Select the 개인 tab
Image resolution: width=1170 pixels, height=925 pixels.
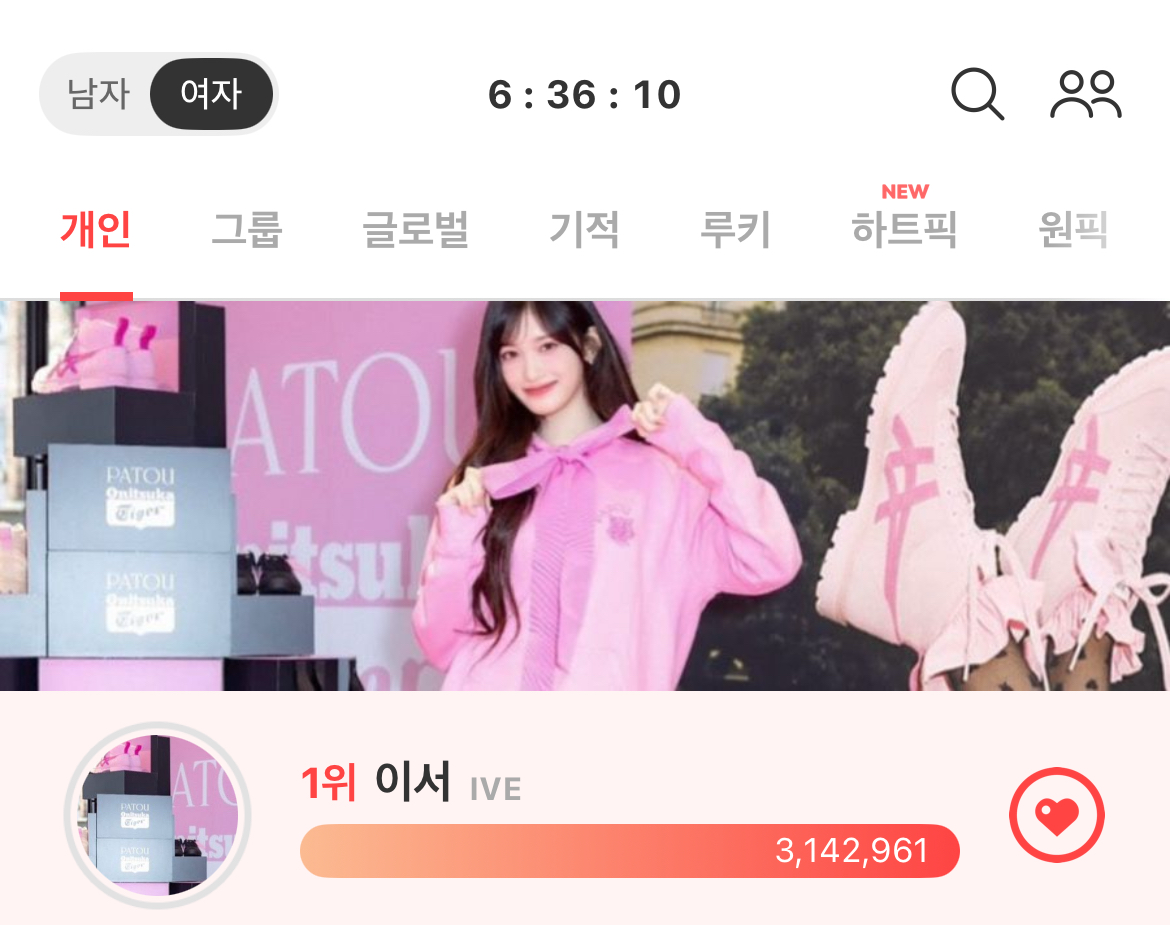coord(96,231)
